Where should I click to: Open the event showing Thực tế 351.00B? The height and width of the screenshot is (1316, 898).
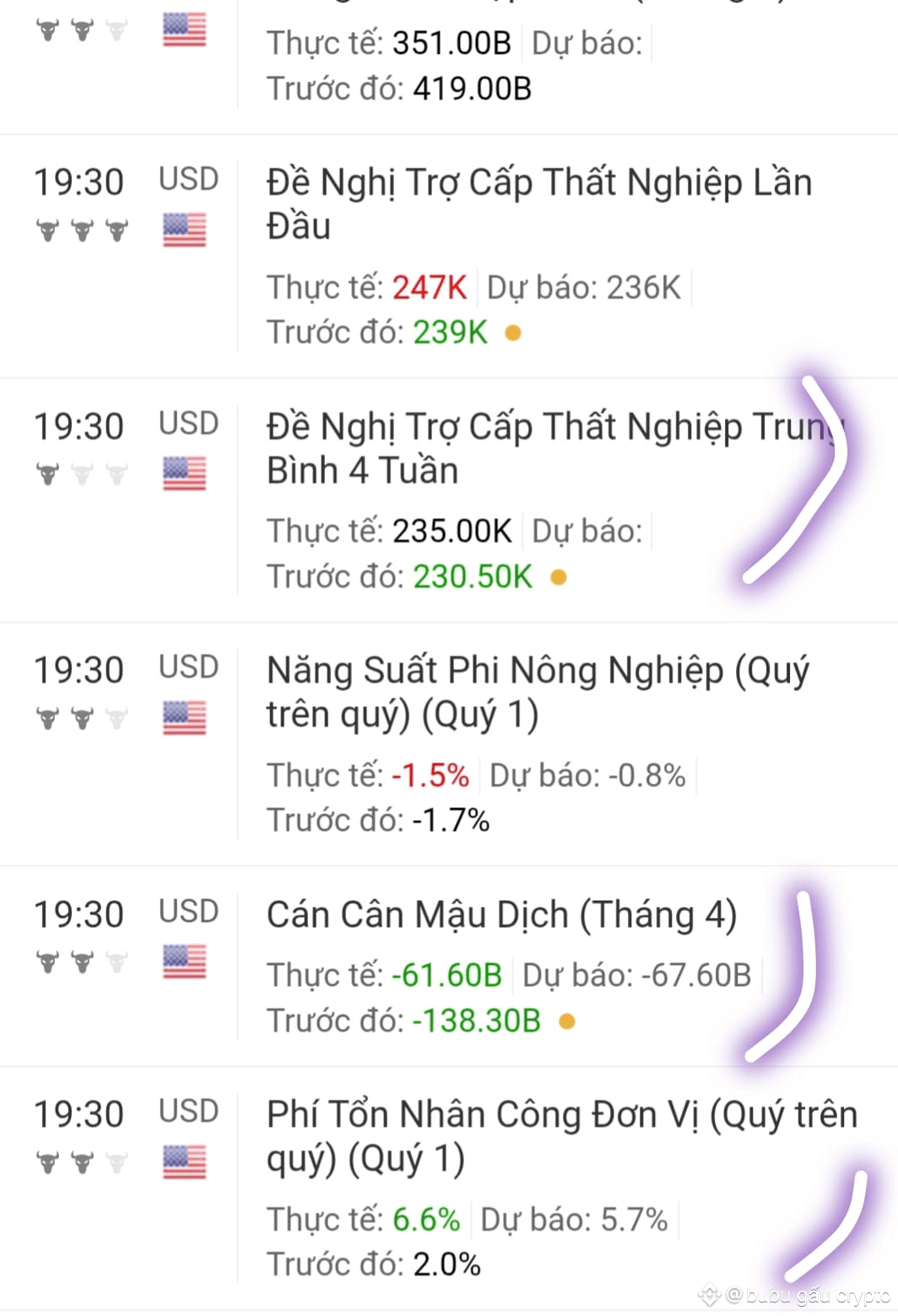[x=449, y=66]
